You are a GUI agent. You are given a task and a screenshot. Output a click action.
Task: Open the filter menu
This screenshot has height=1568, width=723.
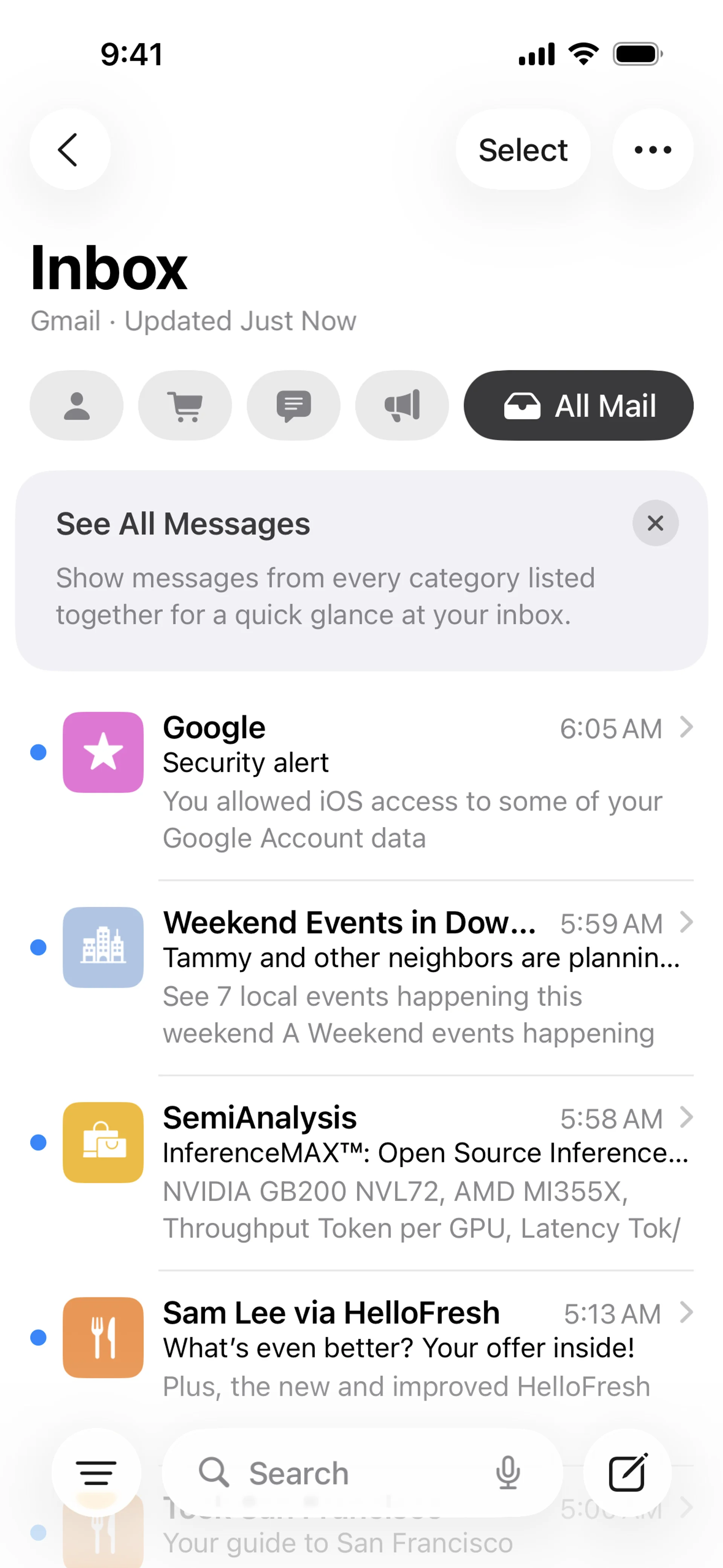[x=96, y=1473]
